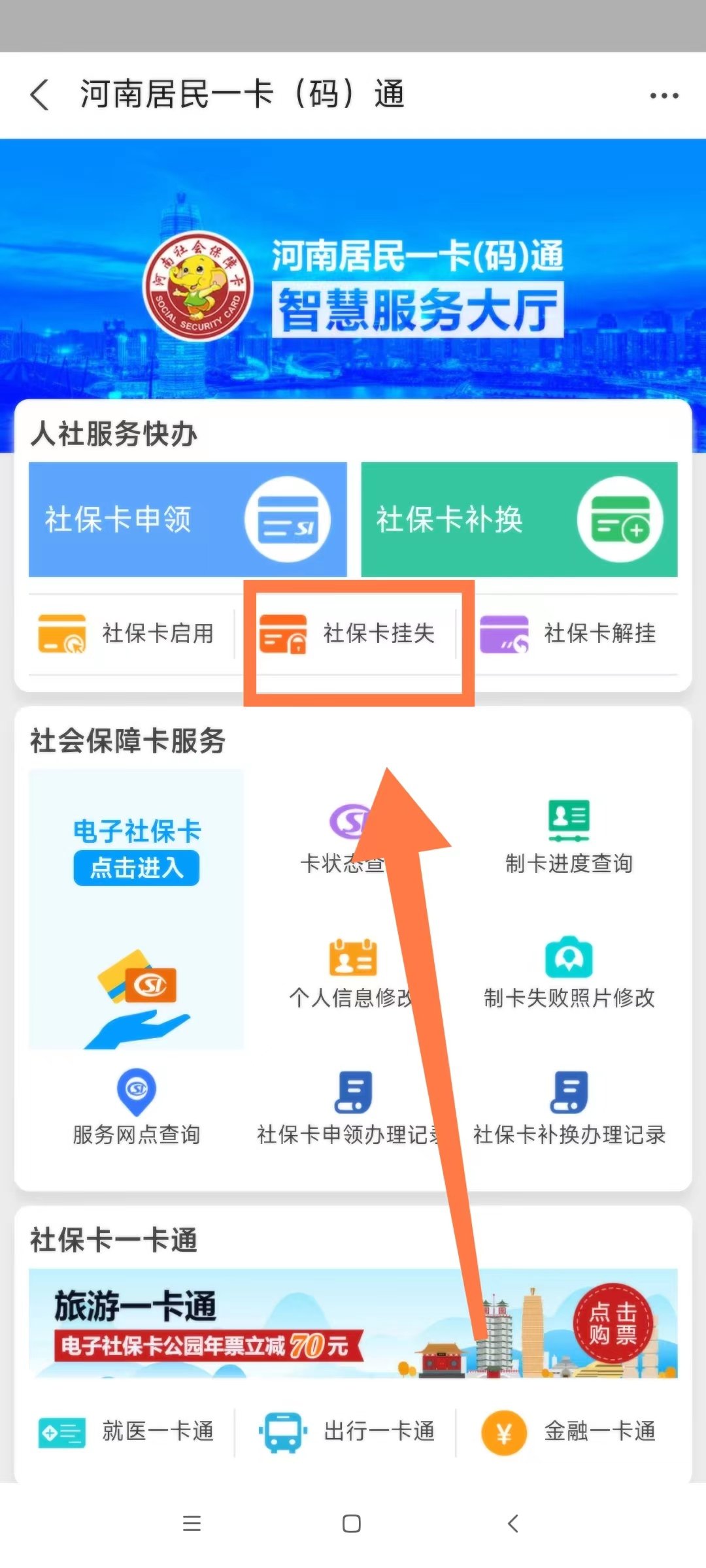Go back using the header arrow
This screenshot has height=1568, width=706.
[41, 95]
